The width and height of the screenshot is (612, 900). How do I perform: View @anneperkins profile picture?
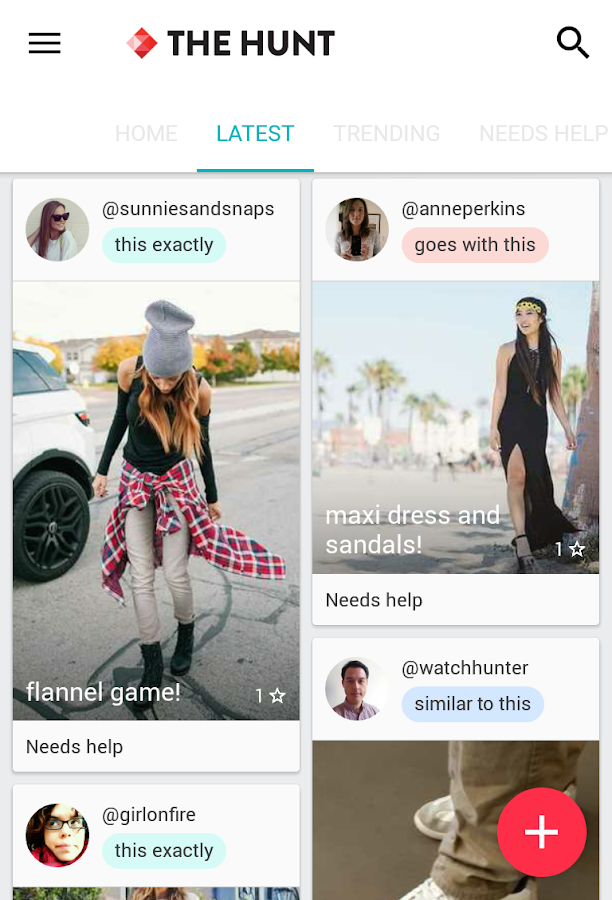point(357,229)
